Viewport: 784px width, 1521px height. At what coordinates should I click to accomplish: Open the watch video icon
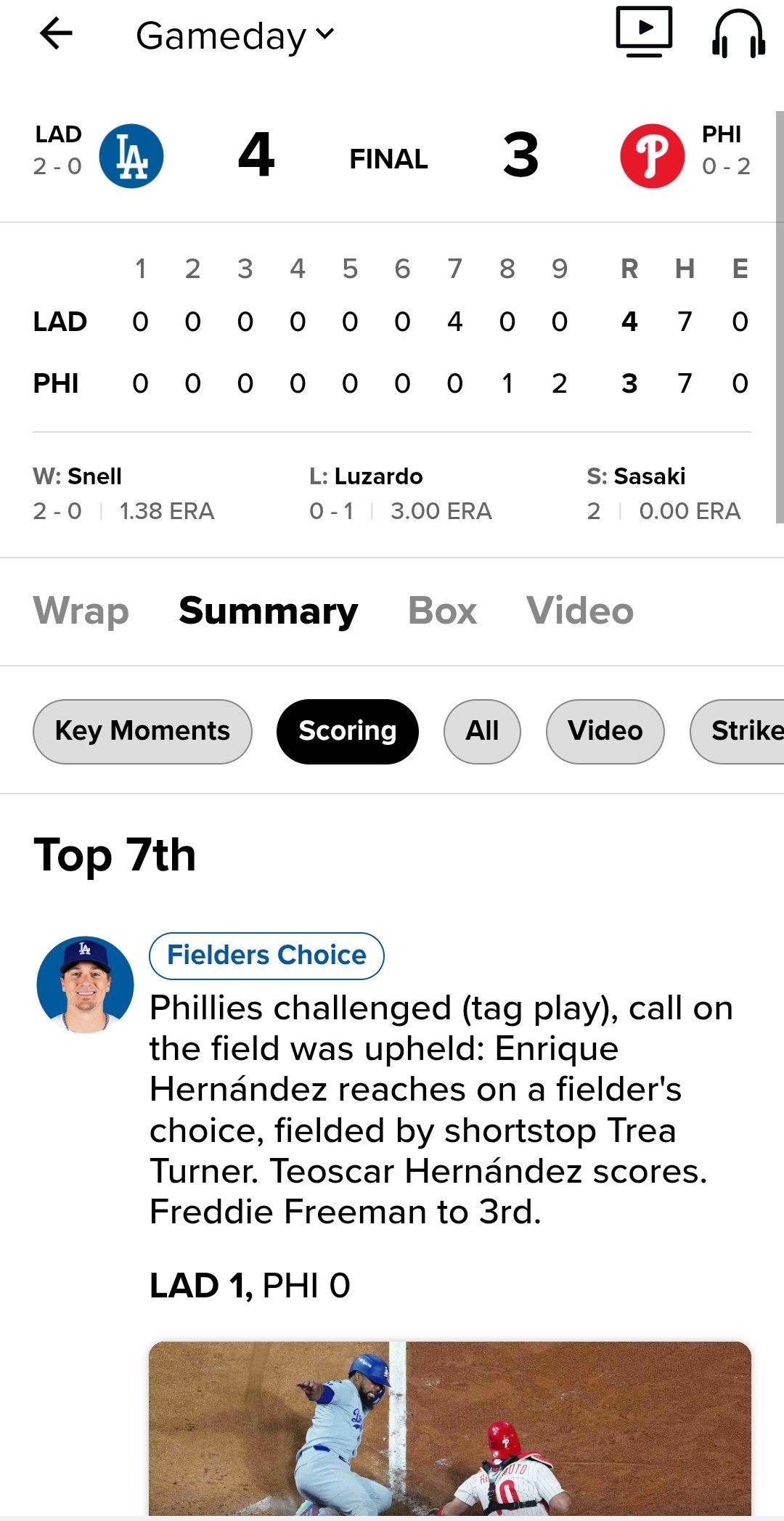[x=643, y=32]
